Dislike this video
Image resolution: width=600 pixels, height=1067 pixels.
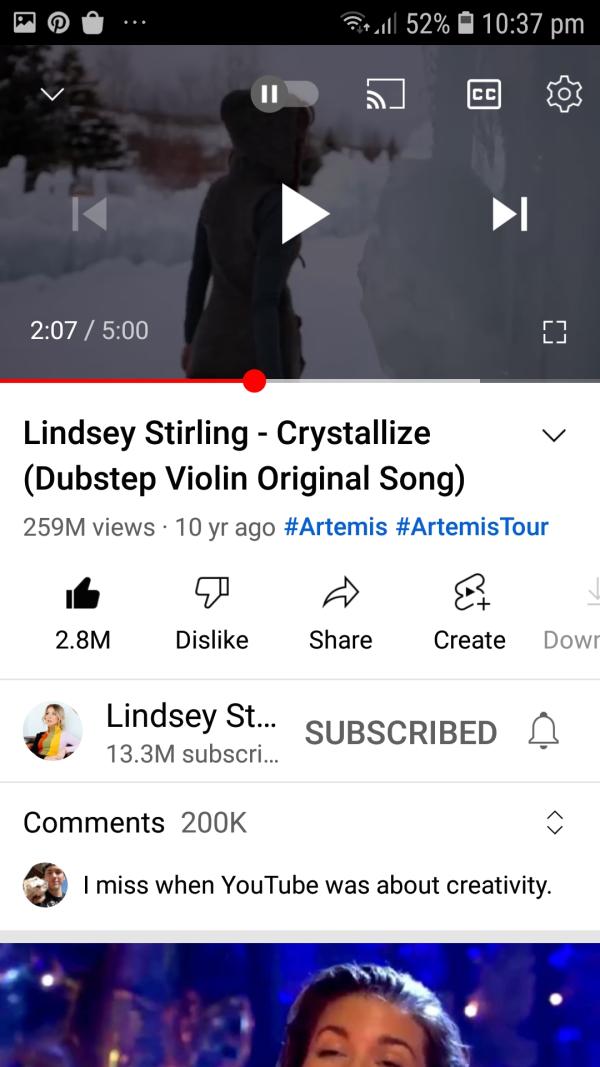pos(211,610)
